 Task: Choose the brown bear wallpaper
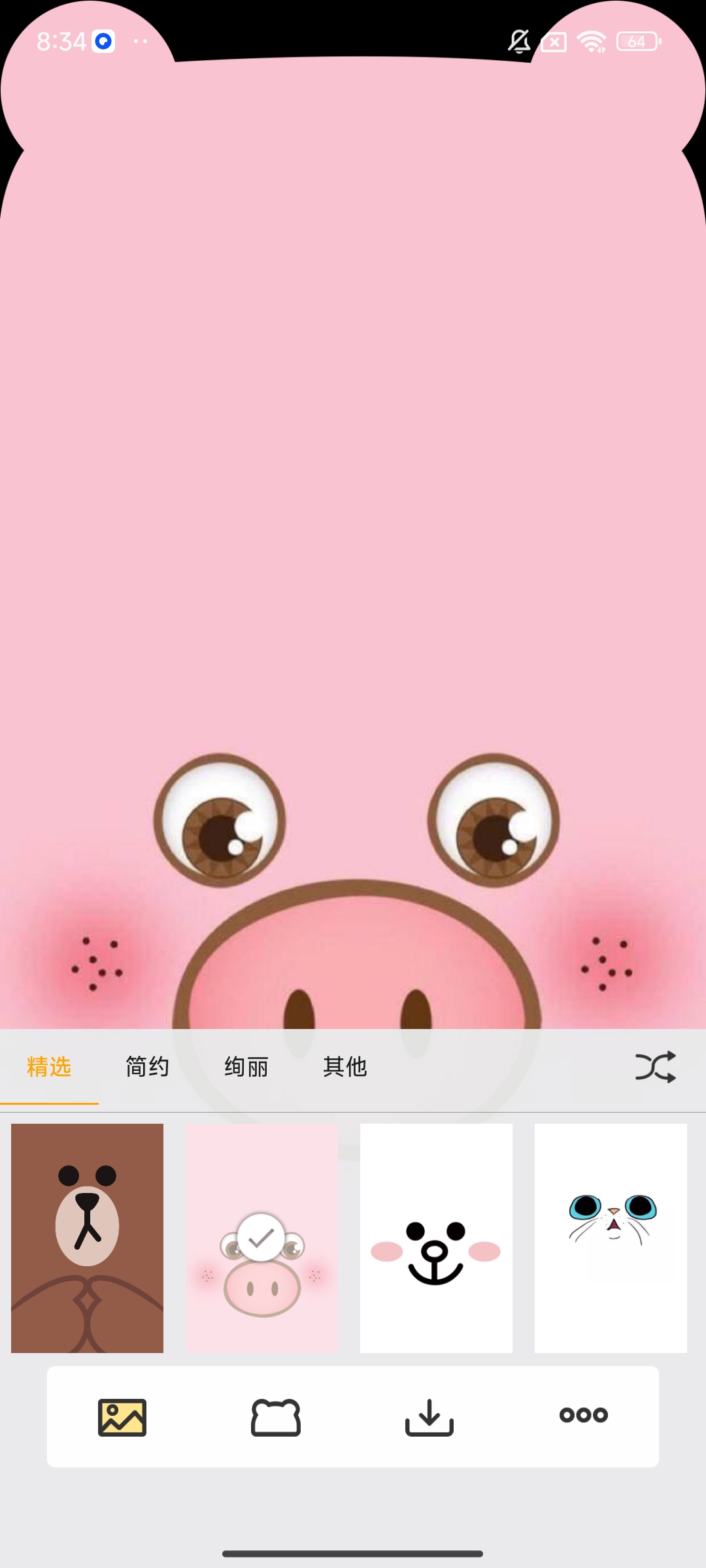(87, 1238)
